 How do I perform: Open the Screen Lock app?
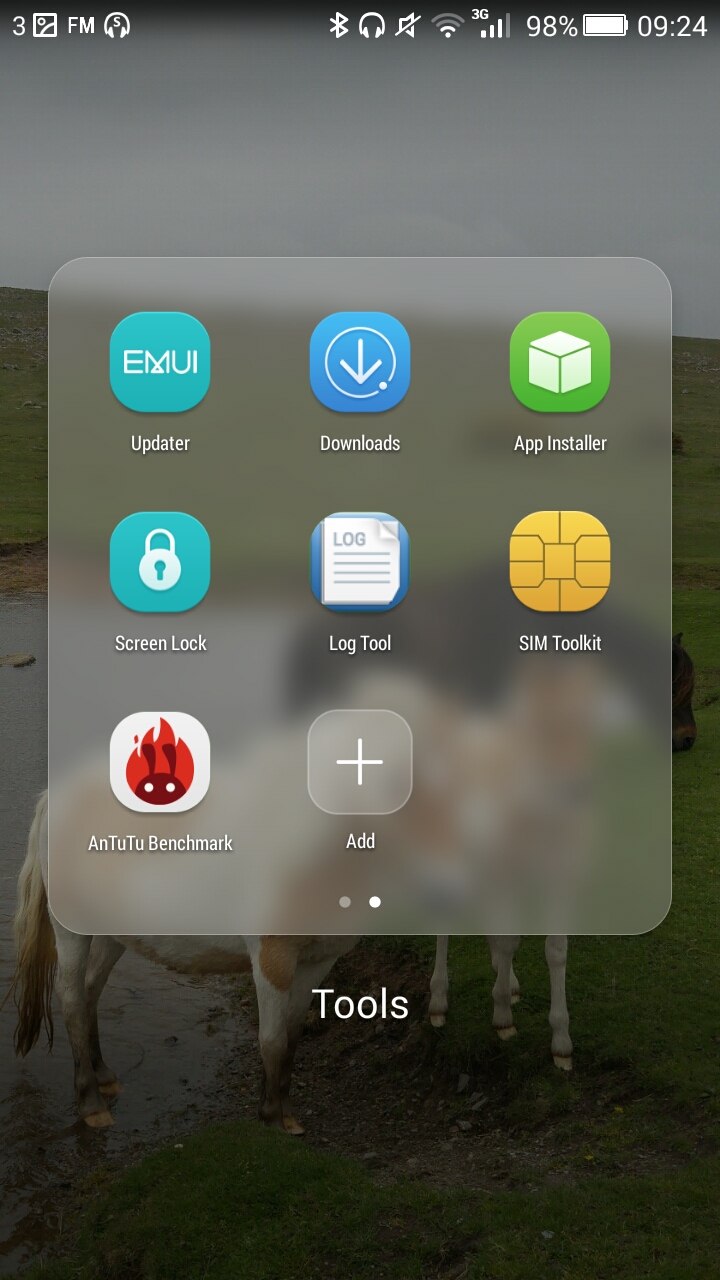point(160,562)
